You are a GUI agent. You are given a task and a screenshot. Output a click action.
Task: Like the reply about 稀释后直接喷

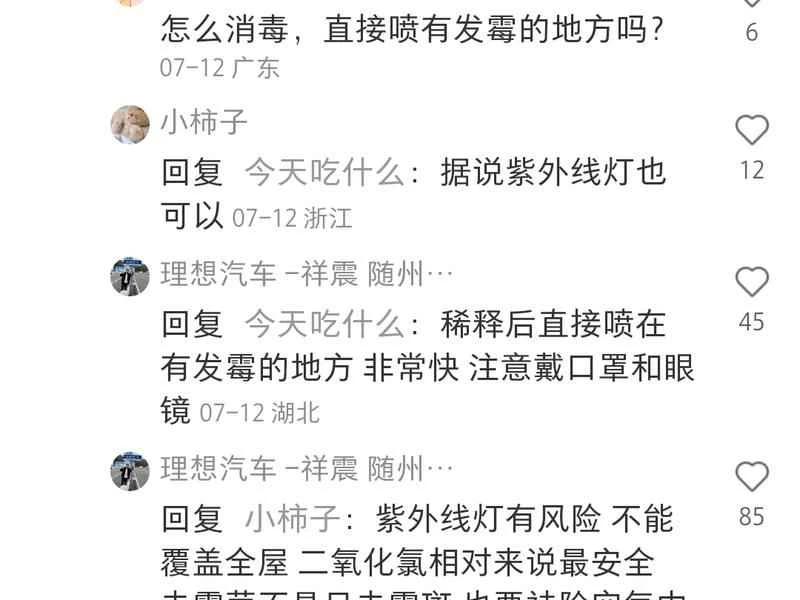(x=751, y=282)
